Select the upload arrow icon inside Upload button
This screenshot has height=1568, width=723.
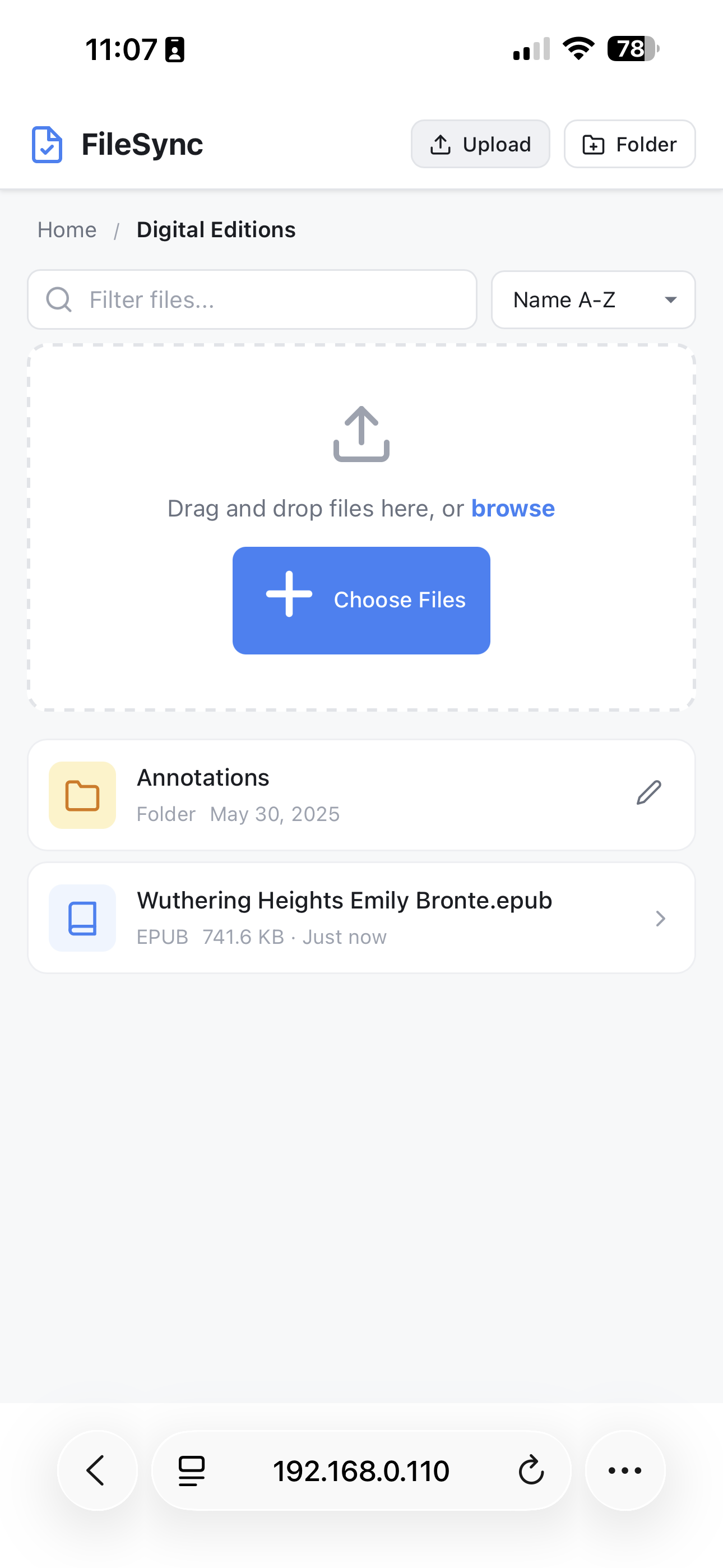coord(440,144)
